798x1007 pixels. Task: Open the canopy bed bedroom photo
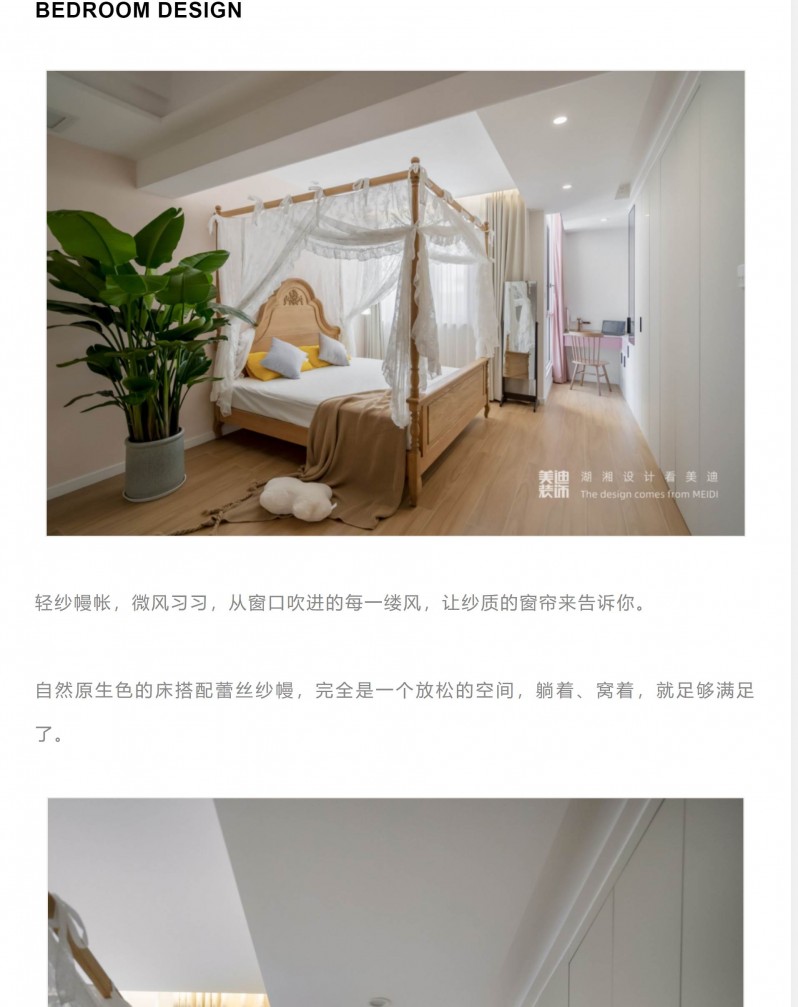[x=395, y=303]
